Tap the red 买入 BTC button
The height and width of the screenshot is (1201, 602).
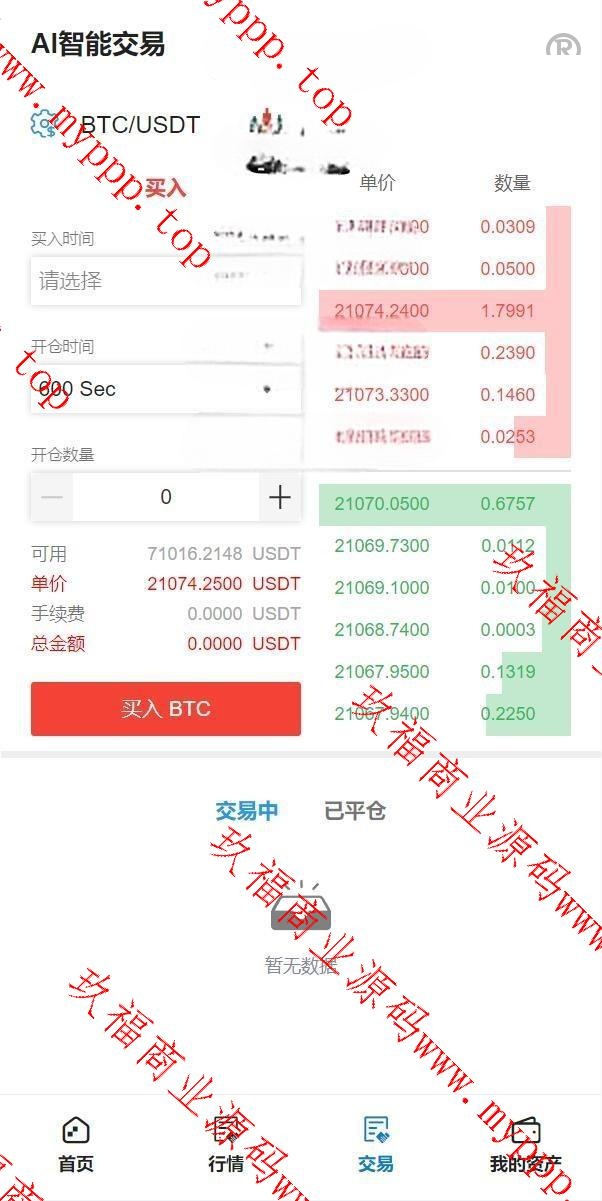click(x=165, y=709)
